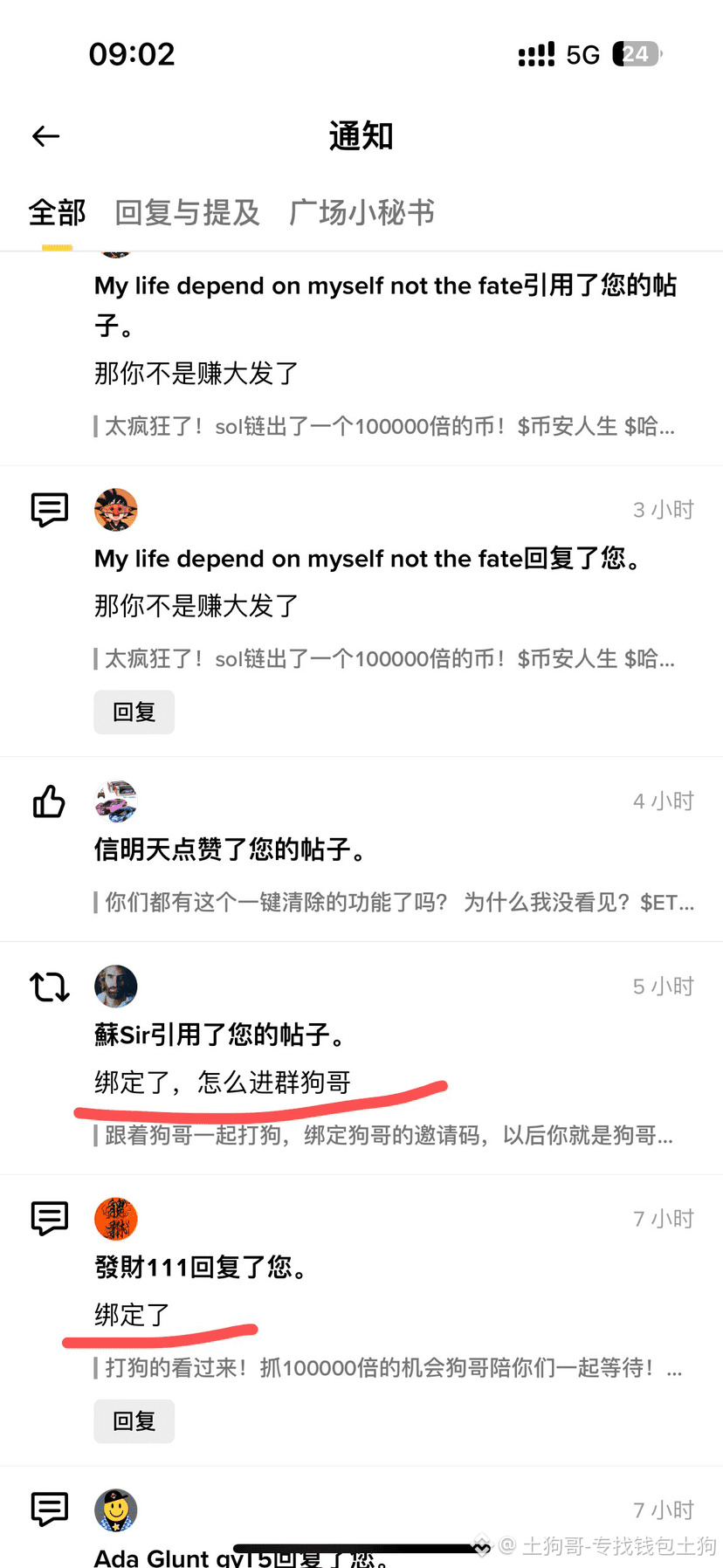723x1568 pixels.
Task: Tap 回复 under 發財111's comment
Action: 134,1420
